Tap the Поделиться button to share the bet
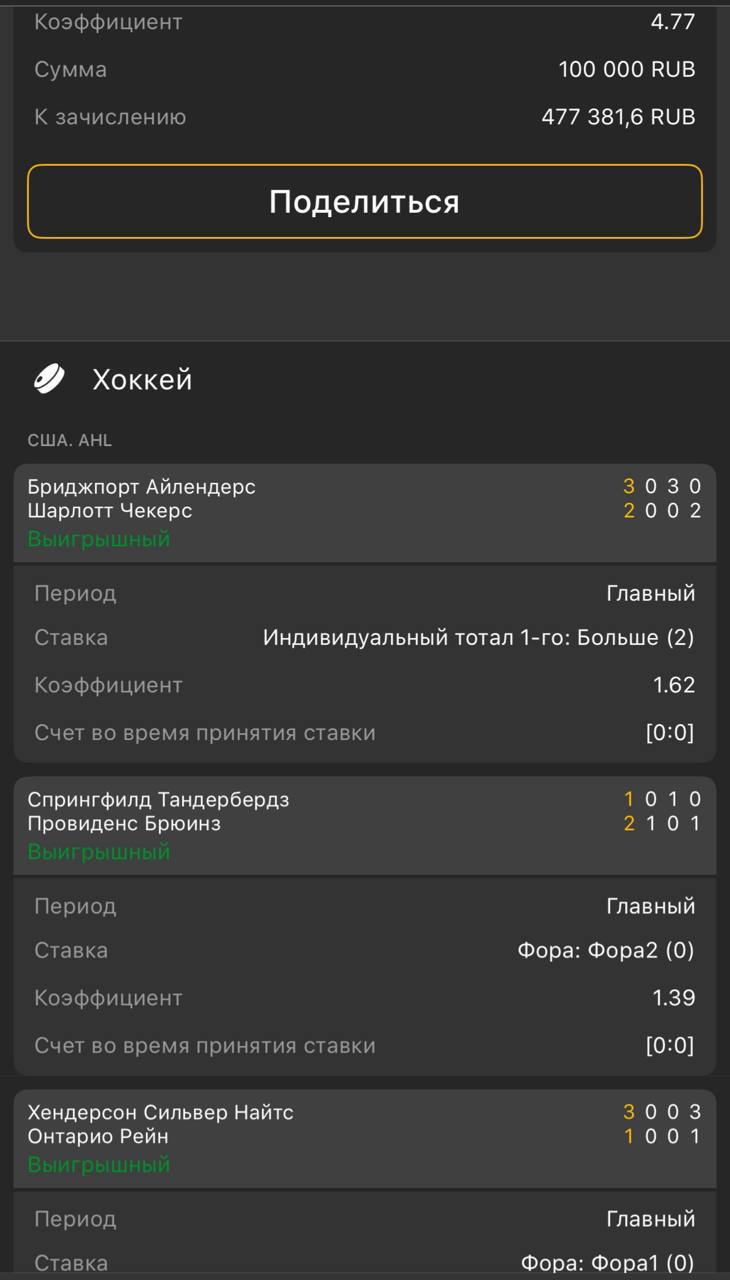 click(x=364, y=202)
